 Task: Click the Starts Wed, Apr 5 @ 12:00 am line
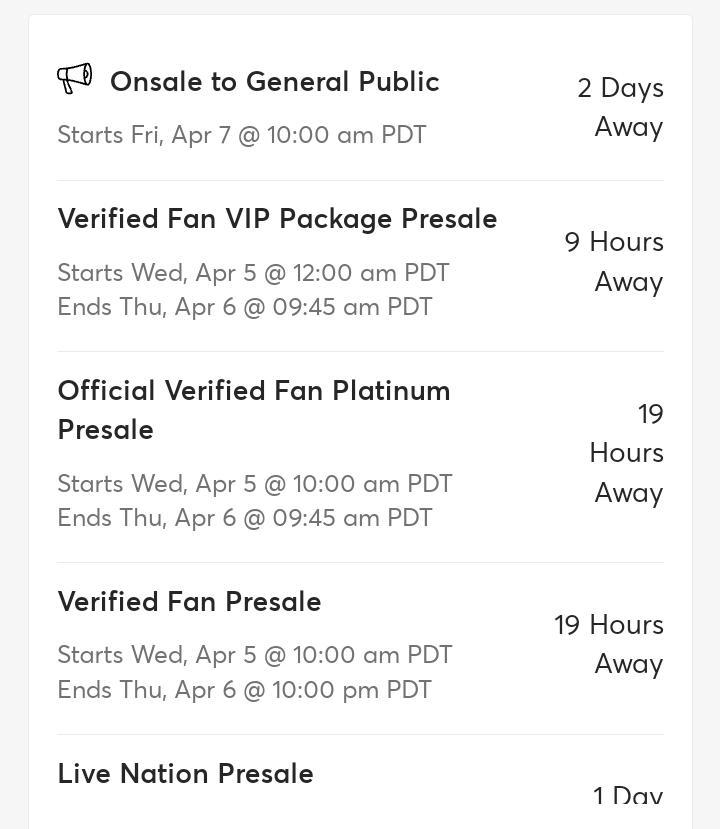tap(254, 272)
